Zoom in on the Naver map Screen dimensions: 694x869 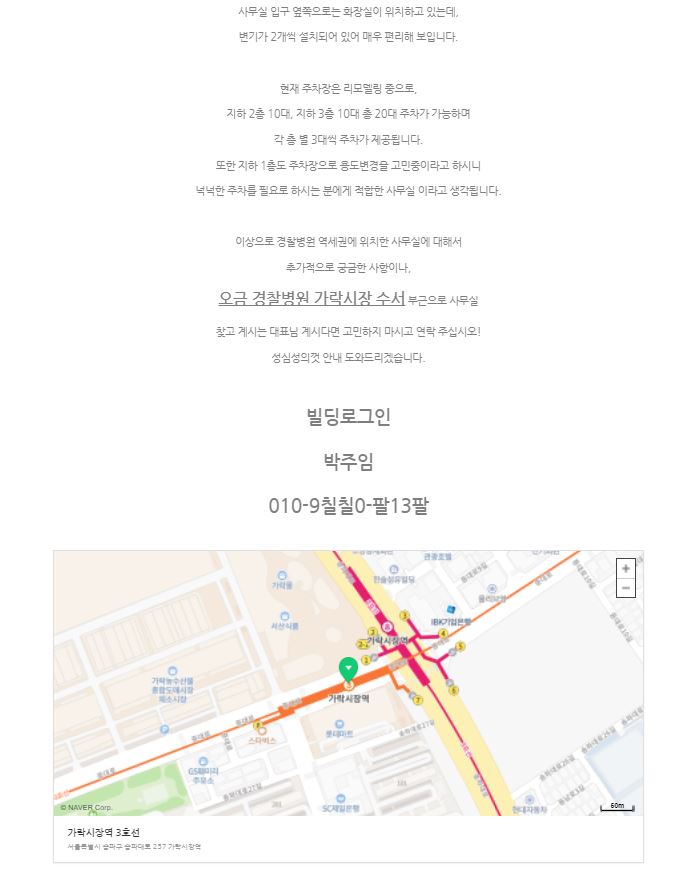(x=626, y=568)
